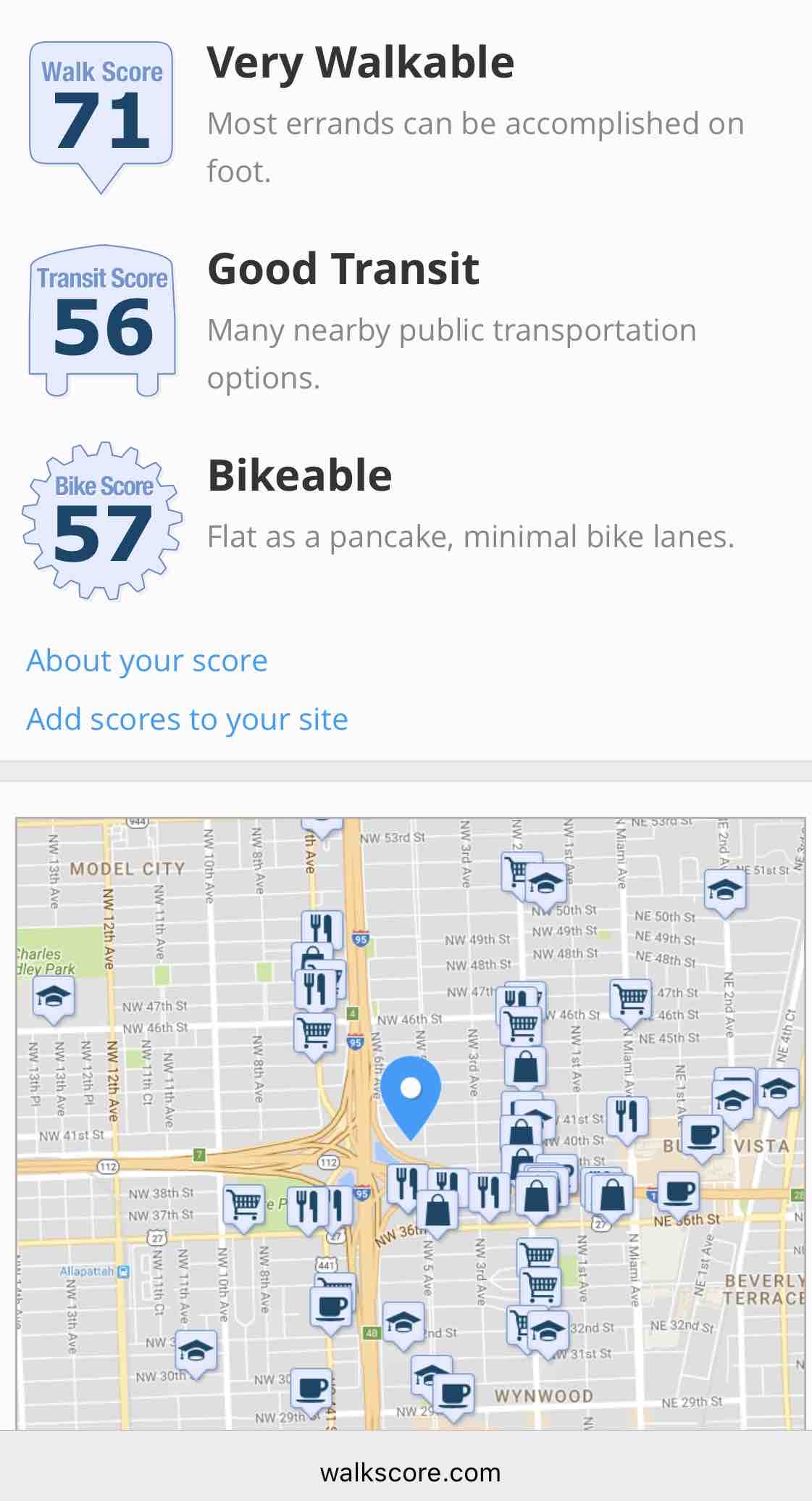Tap the school marker near NE 51st St
This screenshot has width=812, height=1501.
click(725, 891)
